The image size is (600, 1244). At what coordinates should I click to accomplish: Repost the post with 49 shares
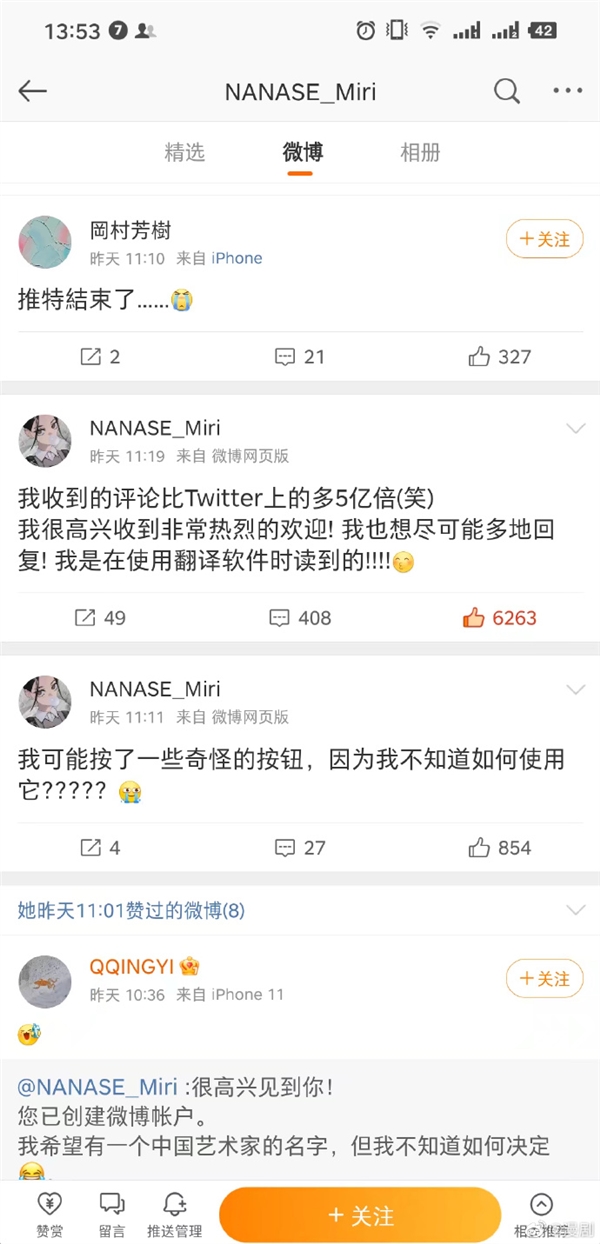point(101,618)
